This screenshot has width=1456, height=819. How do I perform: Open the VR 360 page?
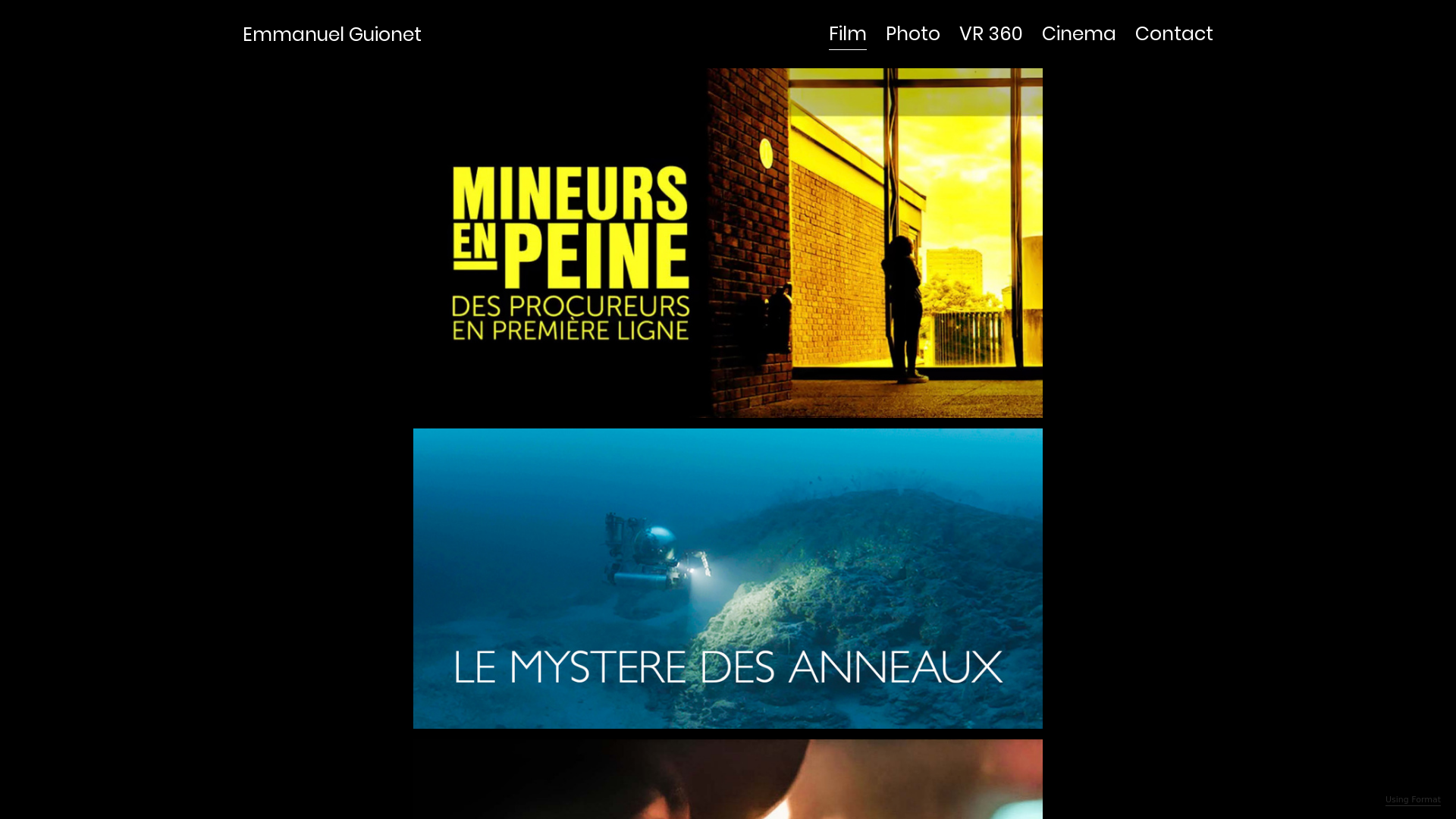pos(990,34)
